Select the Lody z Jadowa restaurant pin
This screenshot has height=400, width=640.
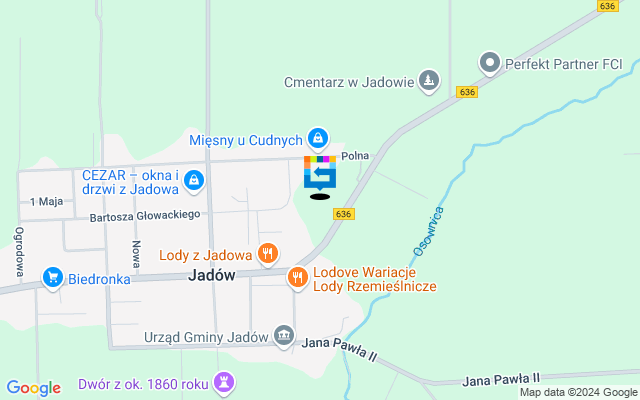tap(267, 254)
